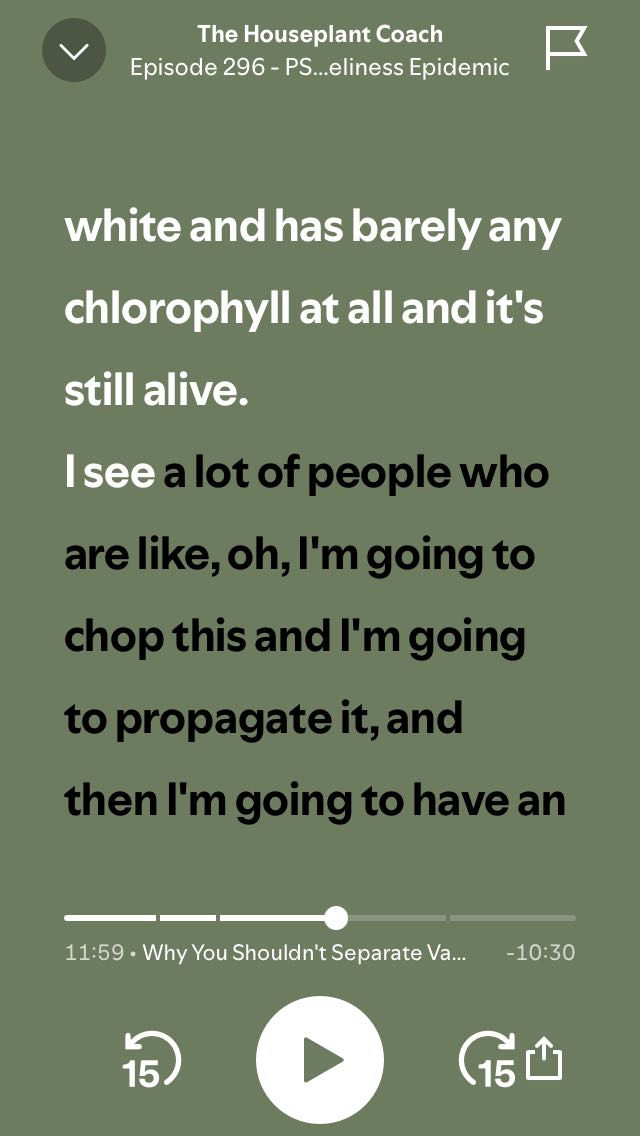The height and width of the screenshot is (1136, 640).
Task: Collapse the lyrics view with the down chevron
Action: (74, 51)
